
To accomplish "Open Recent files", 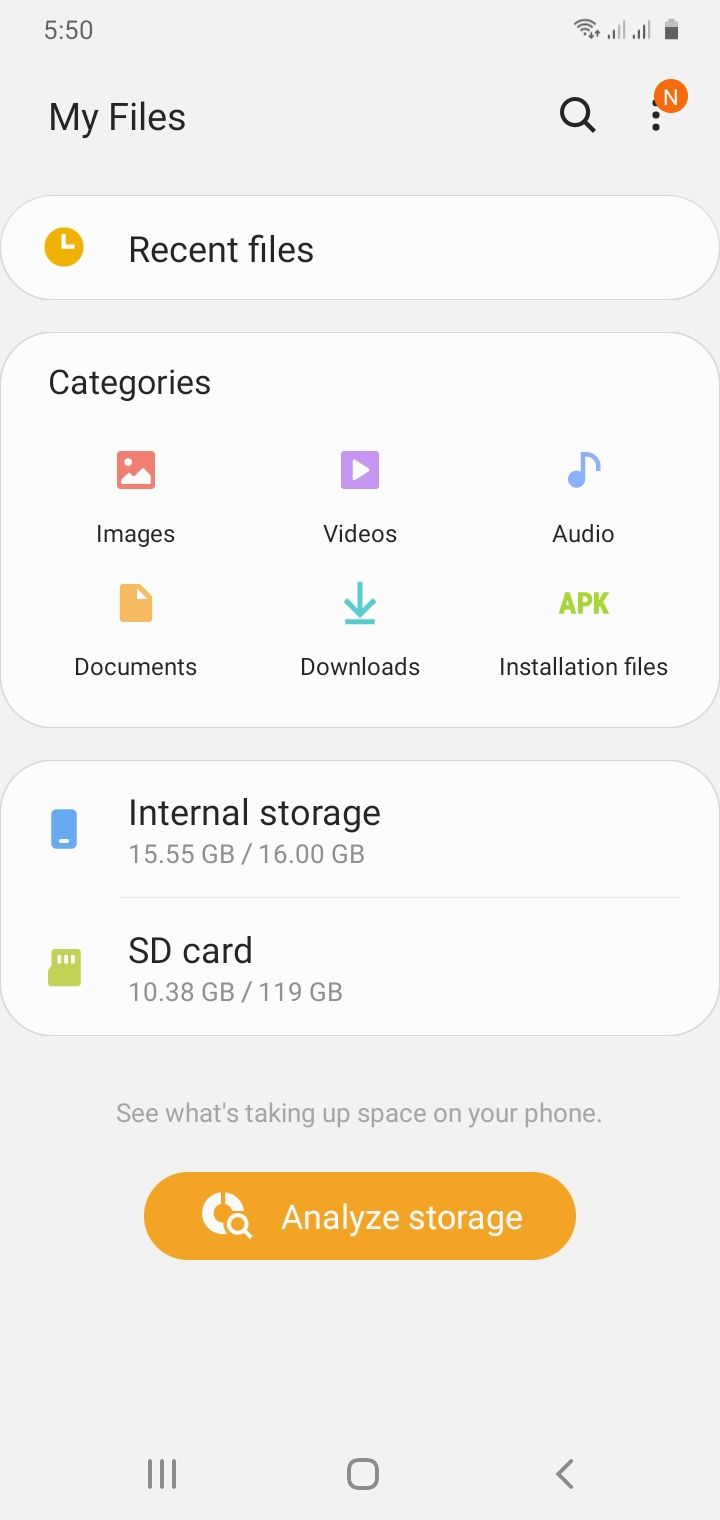I will tap(360, 249).
